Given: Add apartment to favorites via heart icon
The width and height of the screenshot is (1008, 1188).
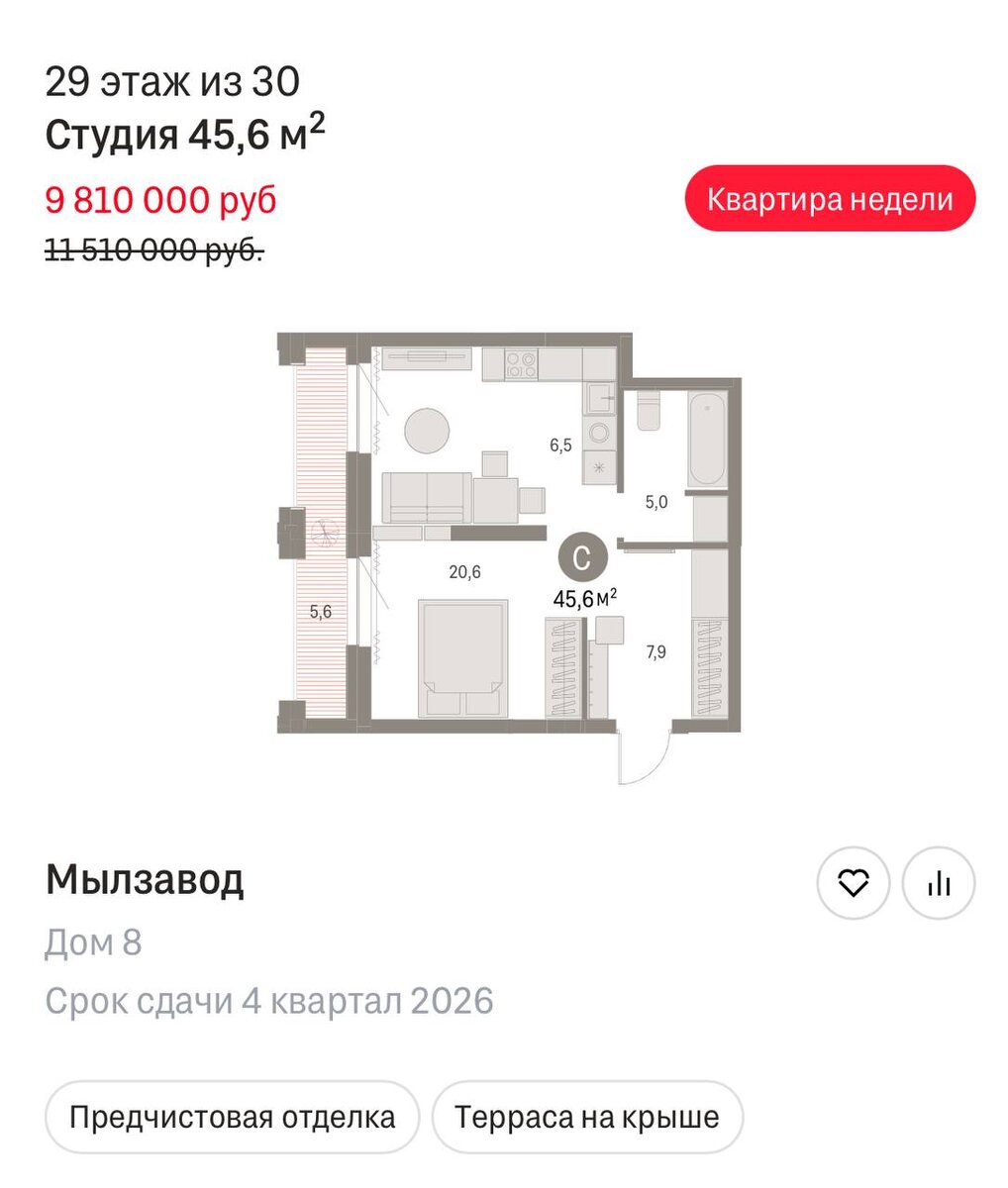Looking at the screenshot, I should tap(854, 883).
